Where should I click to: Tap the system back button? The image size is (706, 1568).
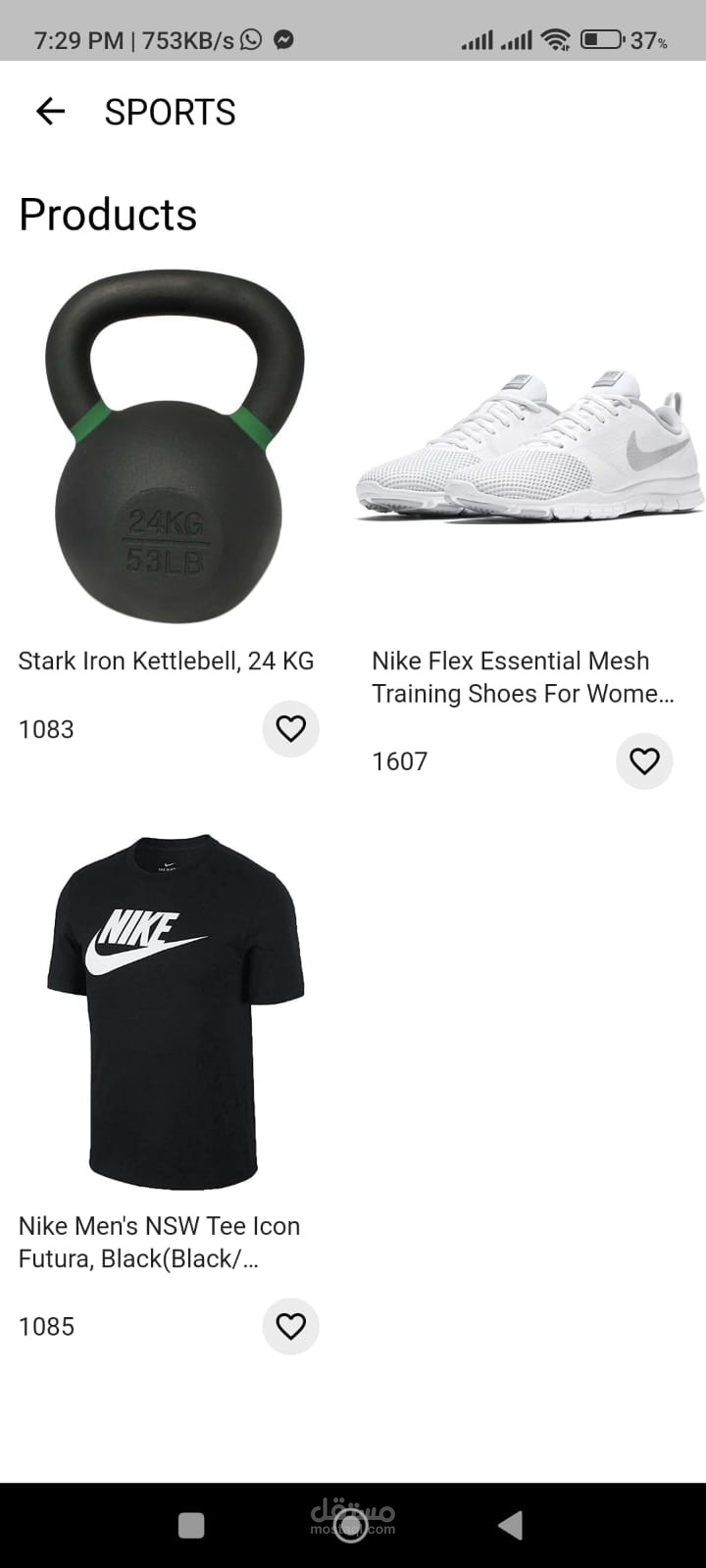[510, 1525]
